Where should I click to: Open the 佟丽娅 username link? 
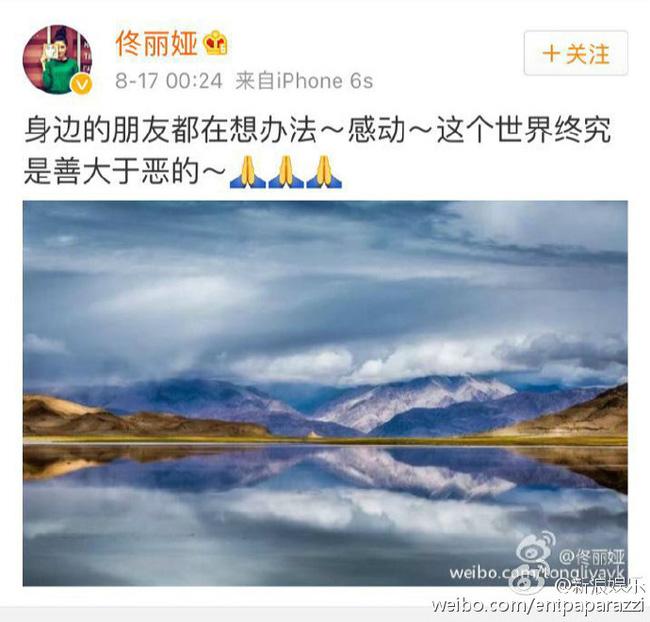coord(156,43)
